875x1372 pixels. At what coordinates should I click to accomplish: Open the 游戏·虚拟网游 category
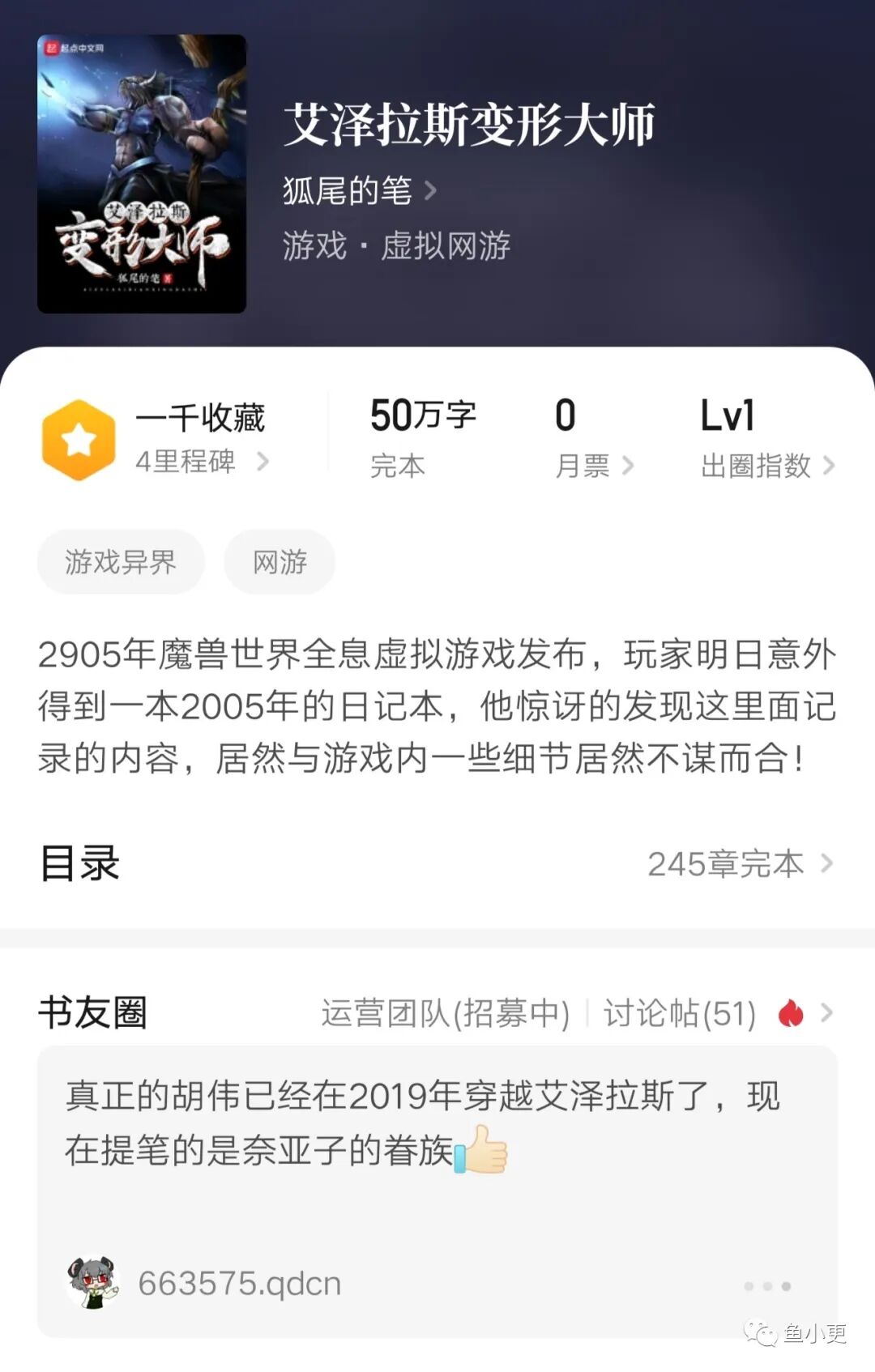pyautogui.click(x=396, y=245)
